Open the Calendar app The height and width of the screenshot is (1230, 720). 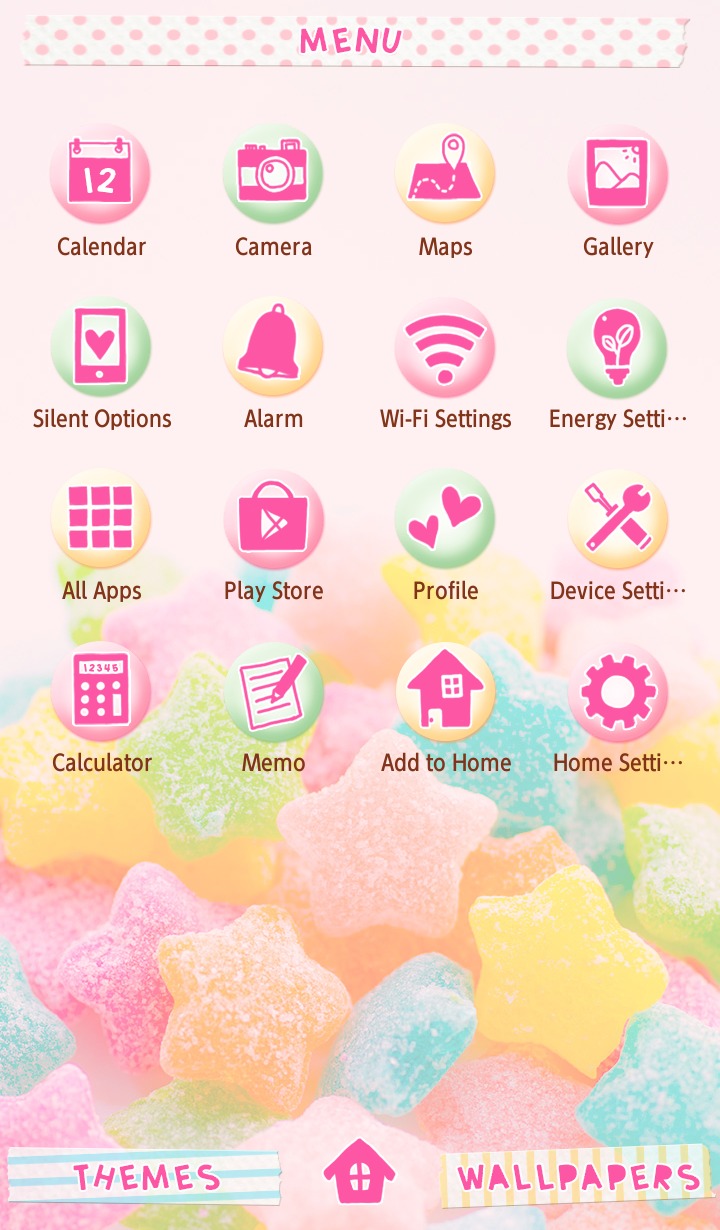click(x=101, y=175)
